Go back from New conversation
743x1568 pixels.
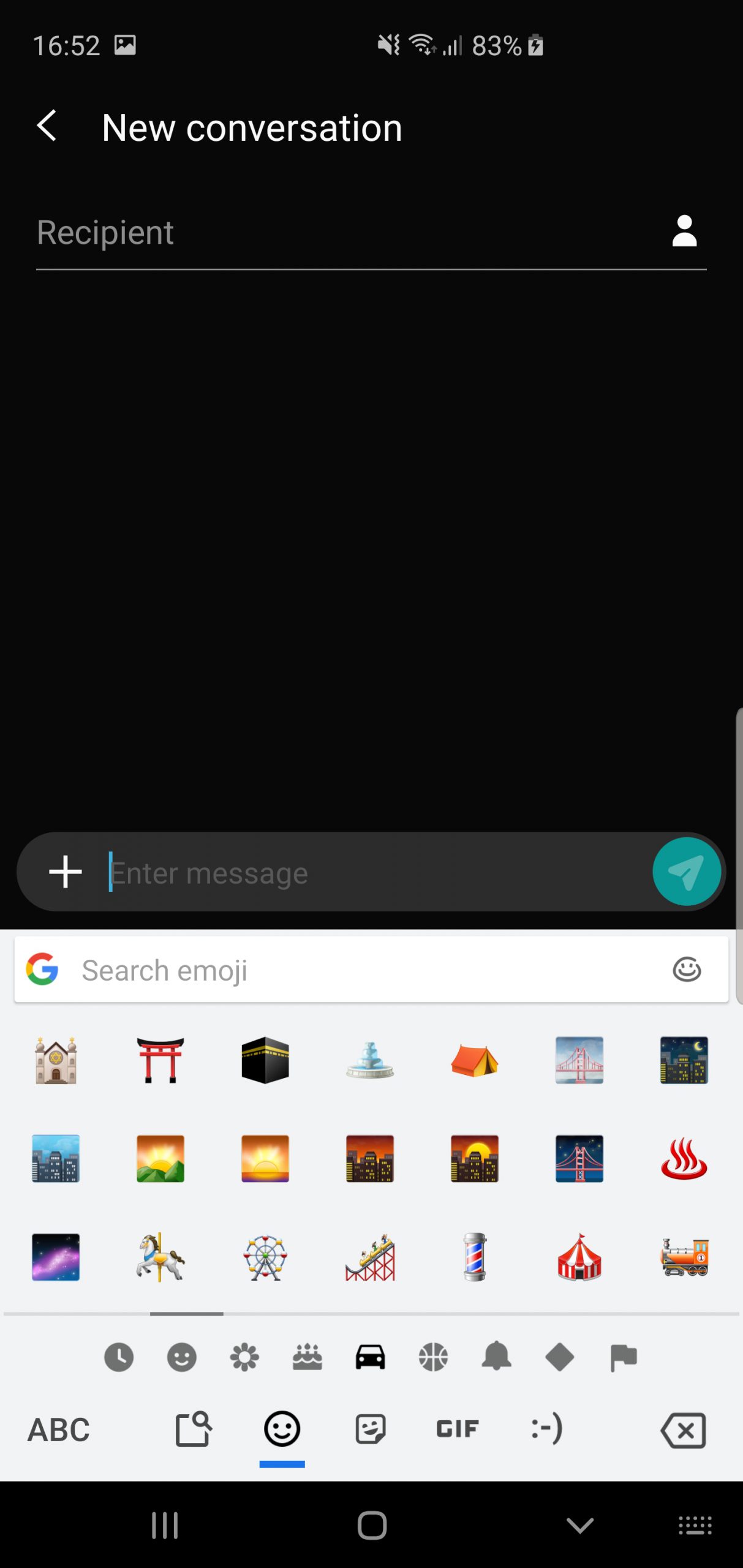click(47, 126)
